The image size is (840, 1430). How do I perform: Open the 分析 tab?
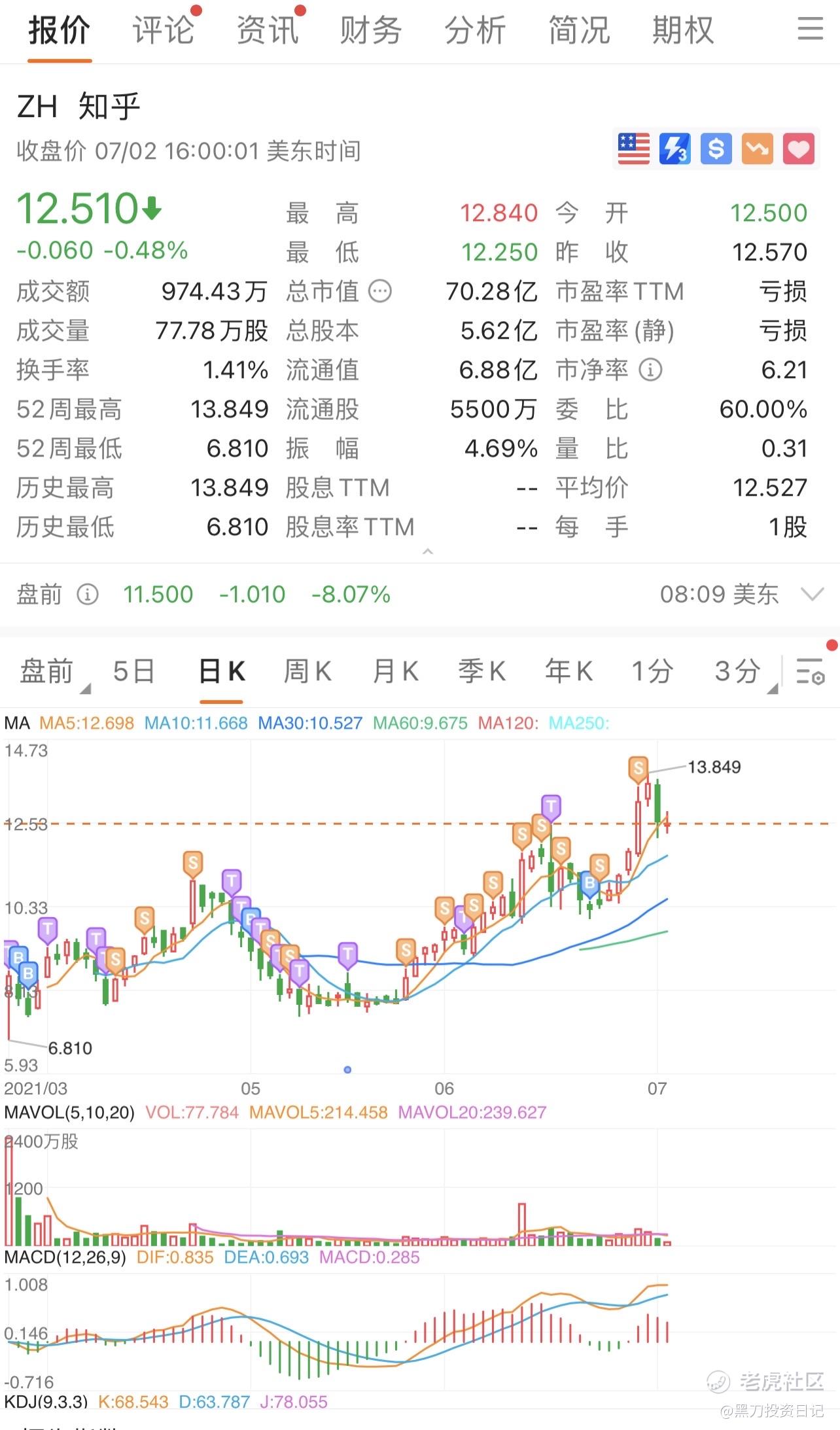click(475, 31)
